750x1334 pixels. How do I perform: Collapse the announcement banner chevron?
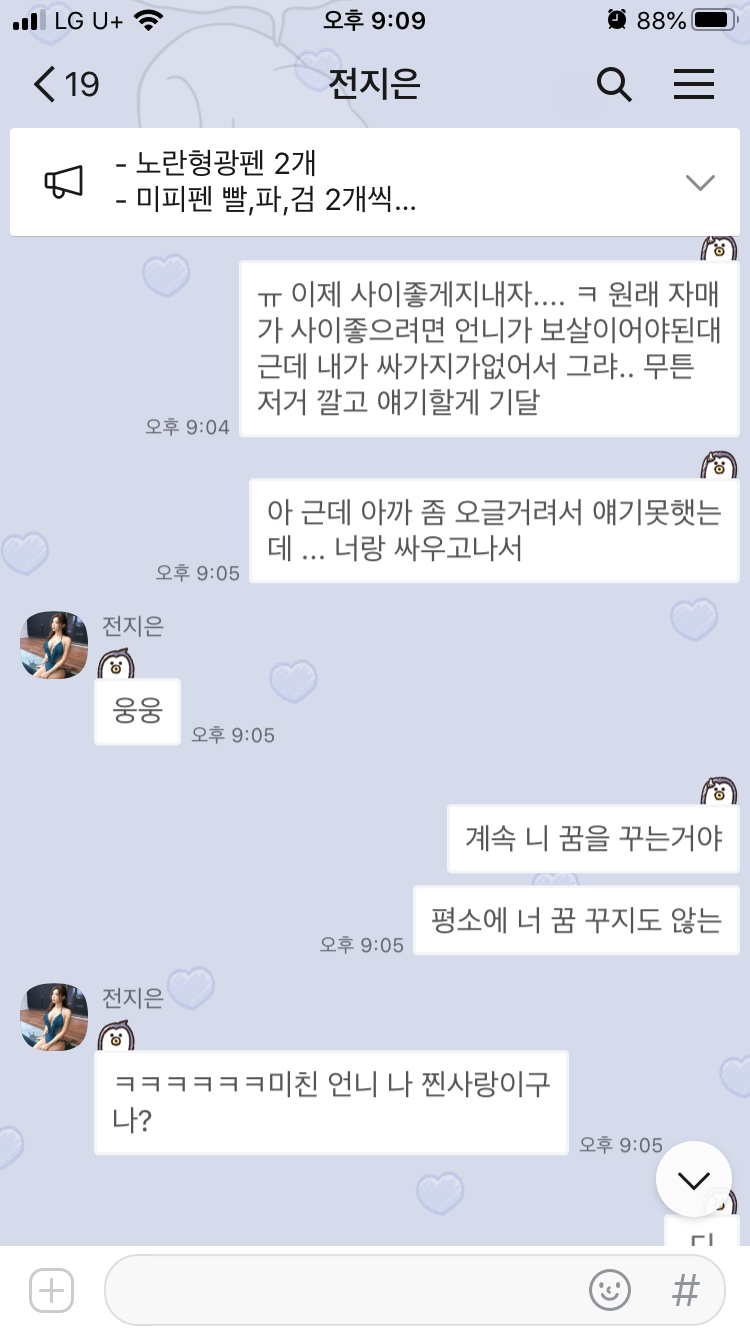(x=699, y=182)
